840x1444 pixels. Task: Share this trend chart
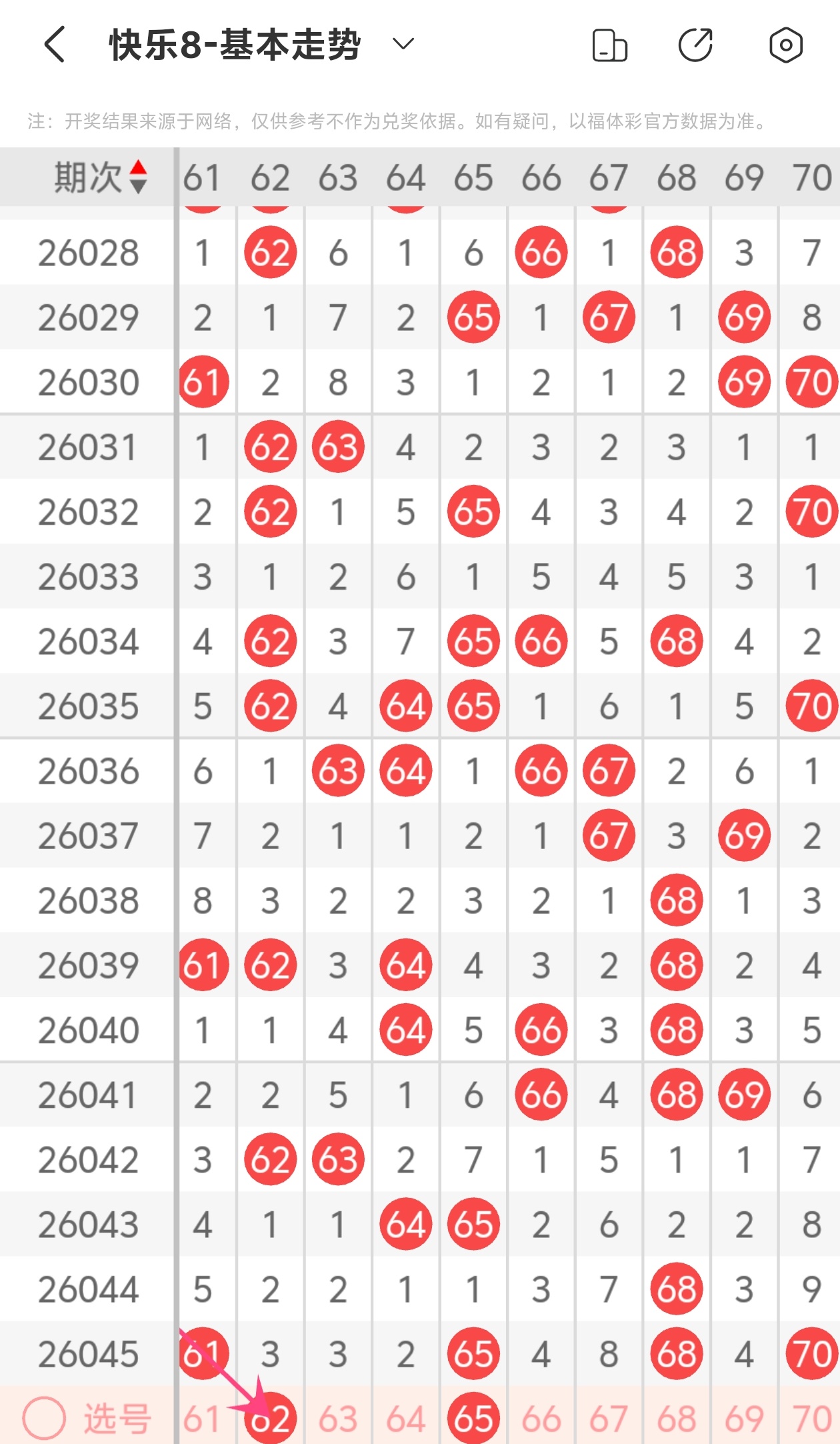(x=696, y=45)
